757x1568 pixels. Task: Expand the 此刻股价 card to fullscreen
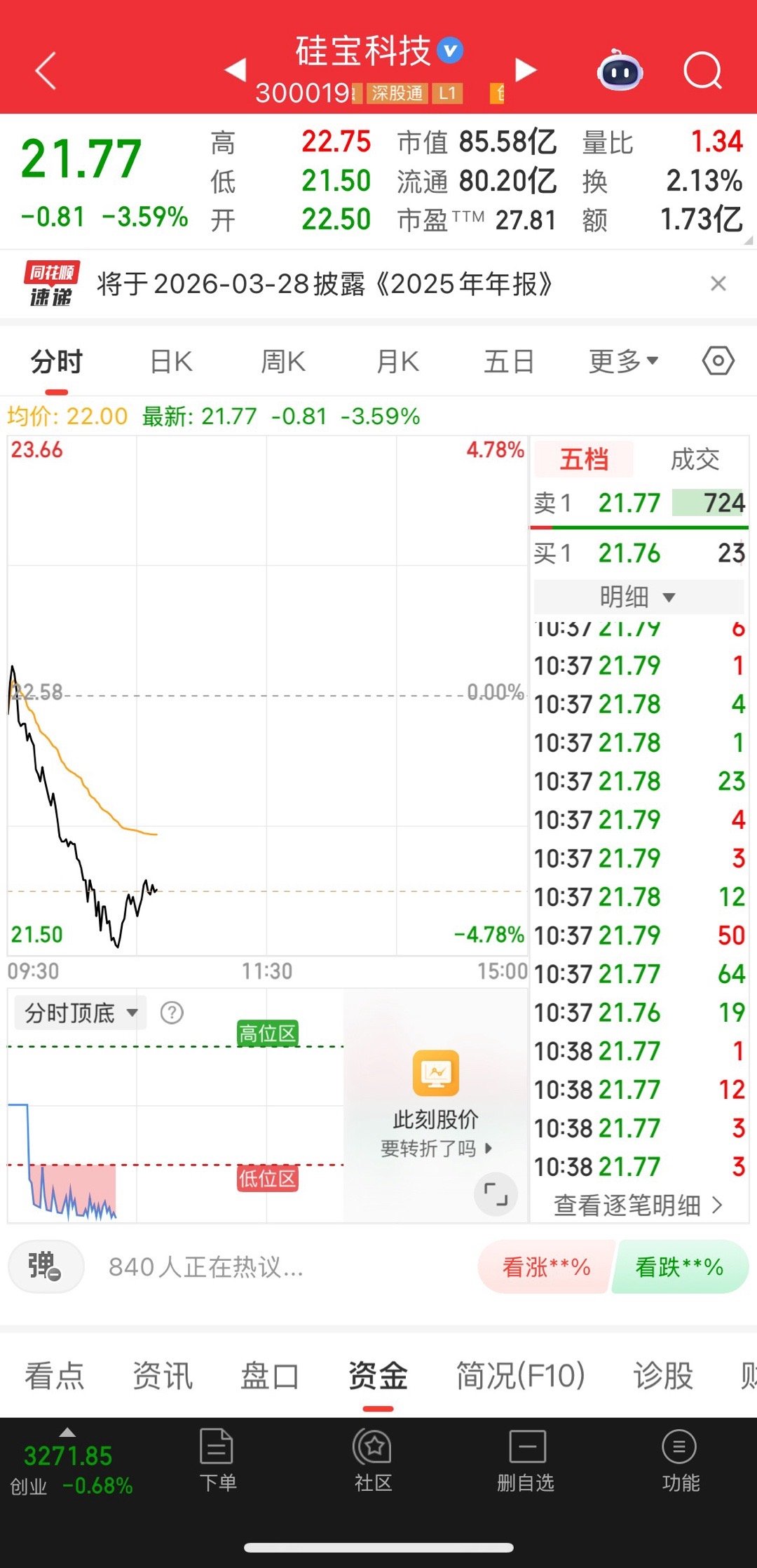click(495, 1194)
